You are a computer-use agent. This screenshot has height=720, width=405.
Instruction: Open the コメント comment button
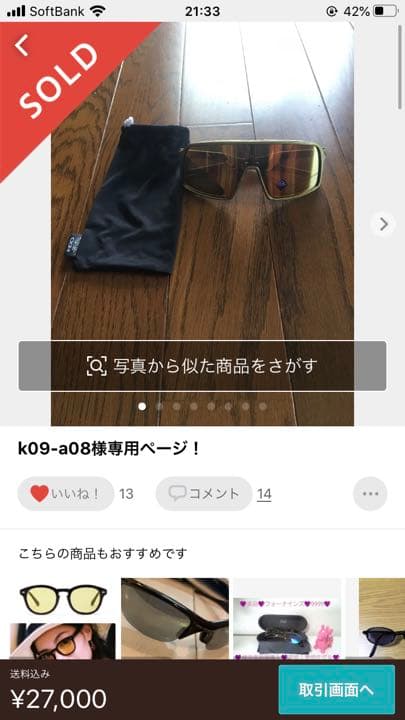(204, 494)
